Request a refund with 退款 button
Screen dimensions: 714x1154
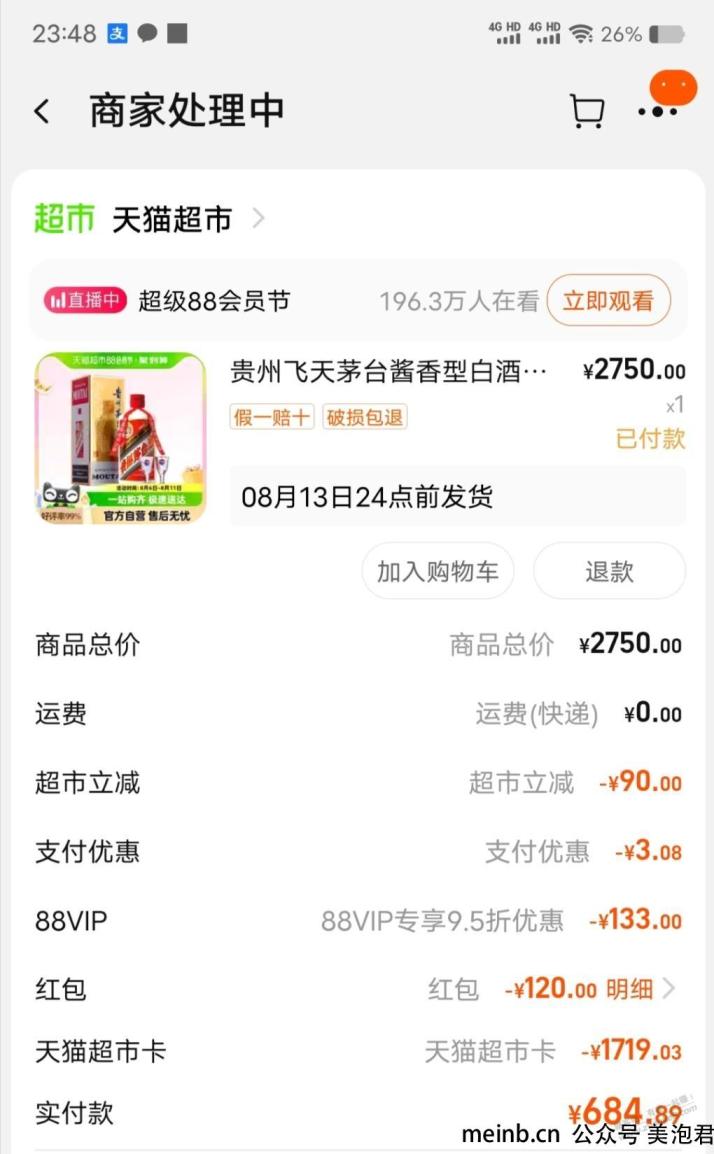click(x=609, y=571)
